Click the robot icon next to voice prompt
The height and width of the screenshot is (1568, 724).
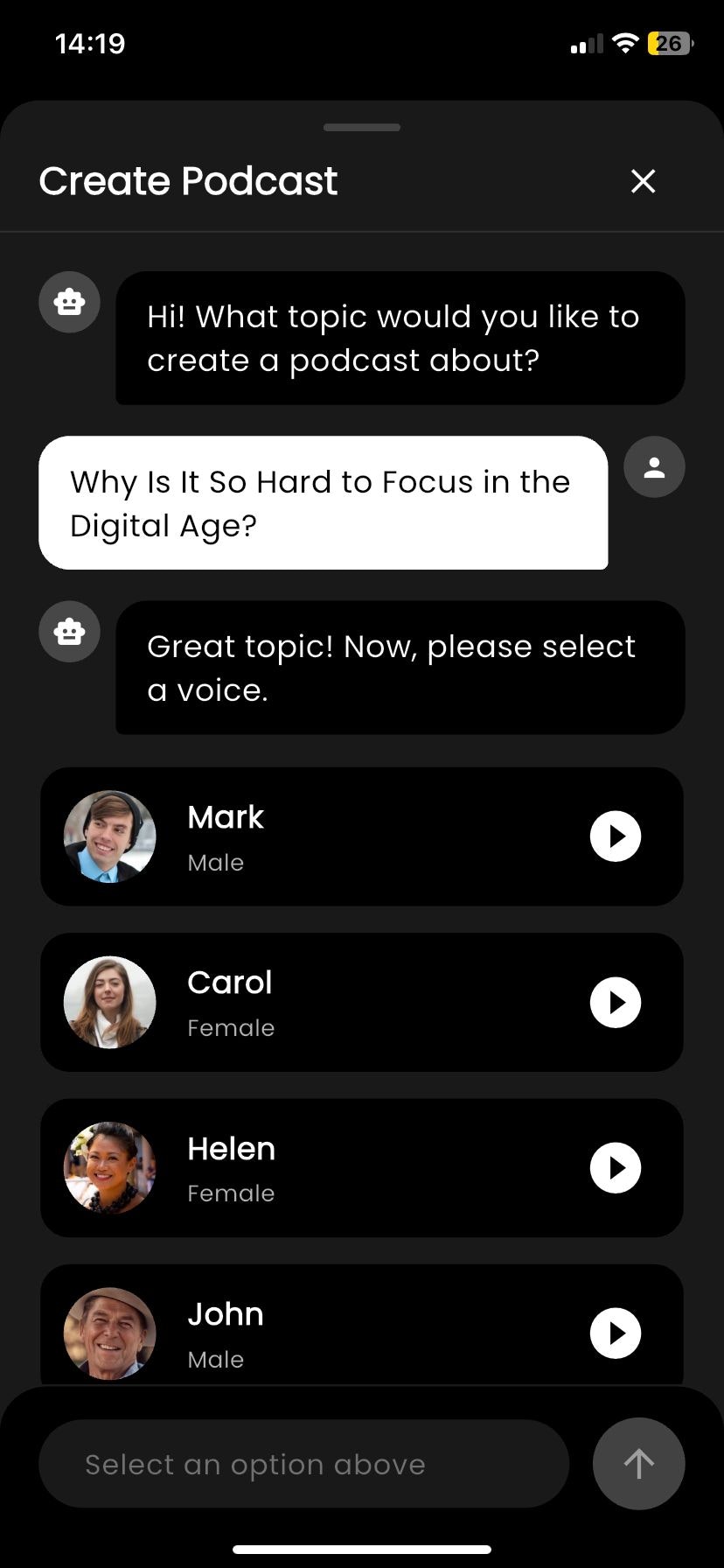[69, 631]
